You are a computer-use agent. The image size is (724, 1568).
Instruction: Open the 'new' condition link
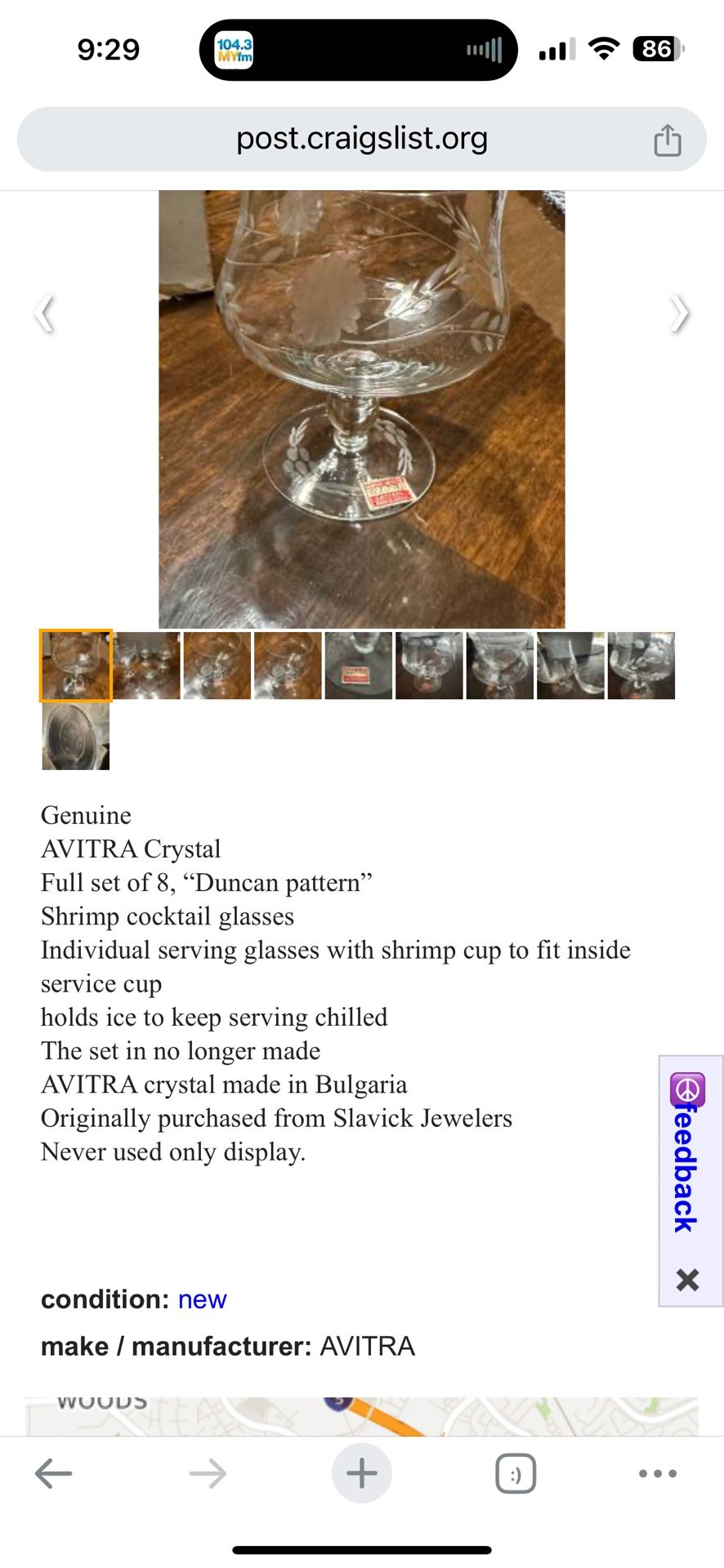[202, 1299]
